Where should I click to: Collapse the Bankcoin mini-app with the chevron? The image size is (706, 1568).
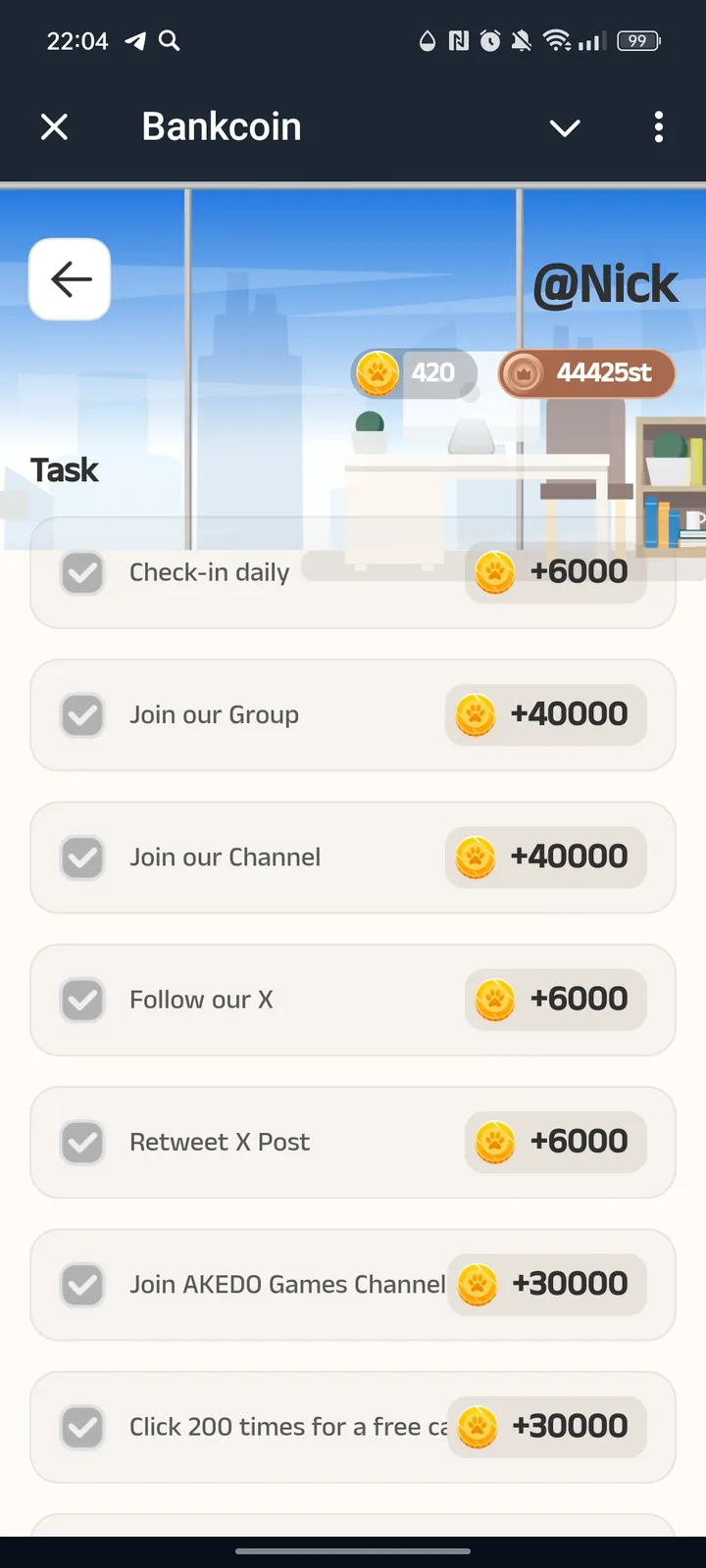pos(565,128)
